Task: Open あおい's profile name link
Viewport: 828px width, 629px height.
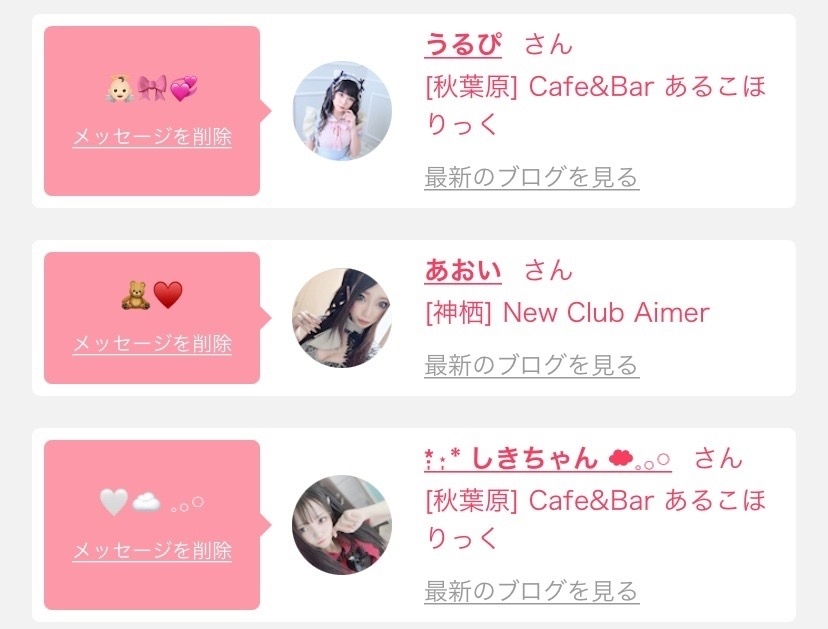Action: tap(463, 270)
